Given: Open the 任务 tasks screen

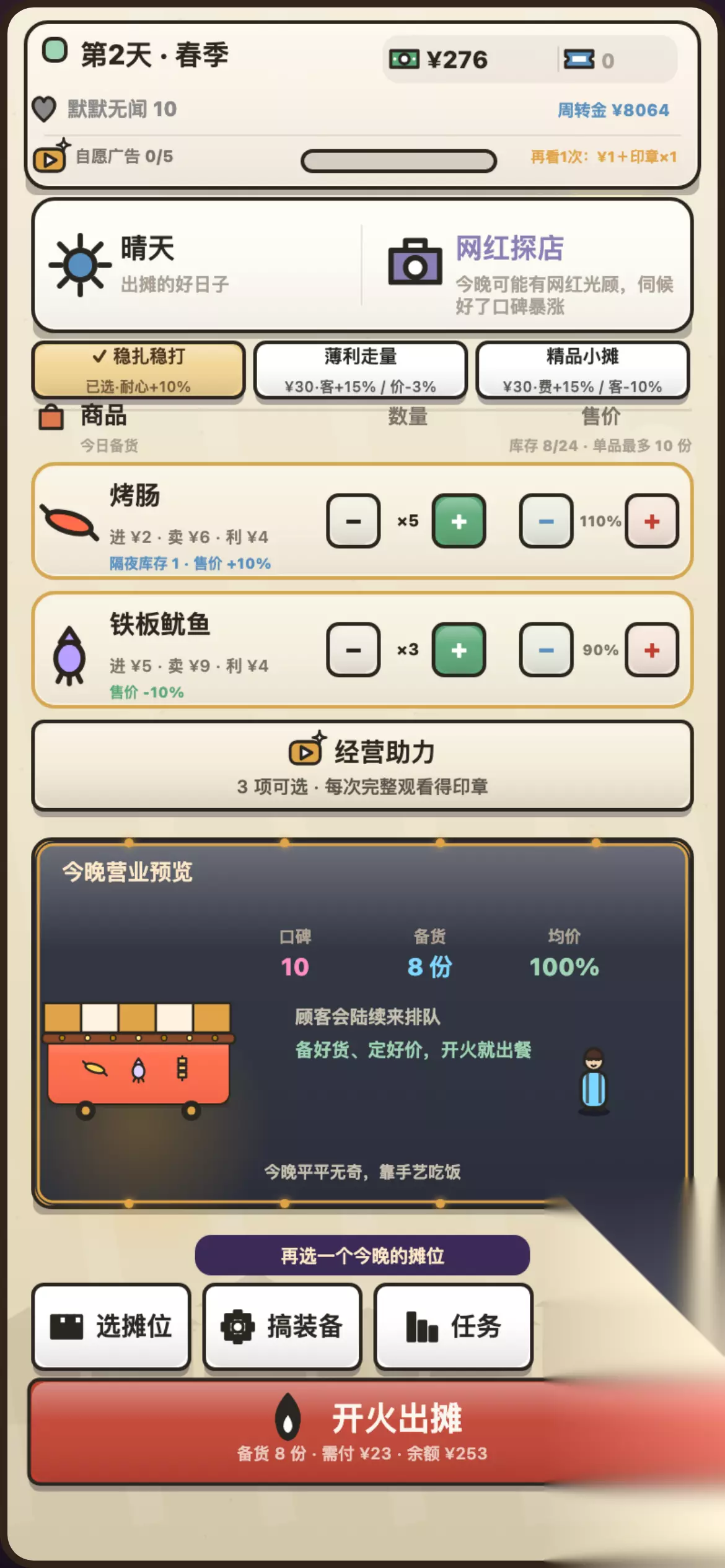Looking at the screenshot, I should (x=454, y=1326).
